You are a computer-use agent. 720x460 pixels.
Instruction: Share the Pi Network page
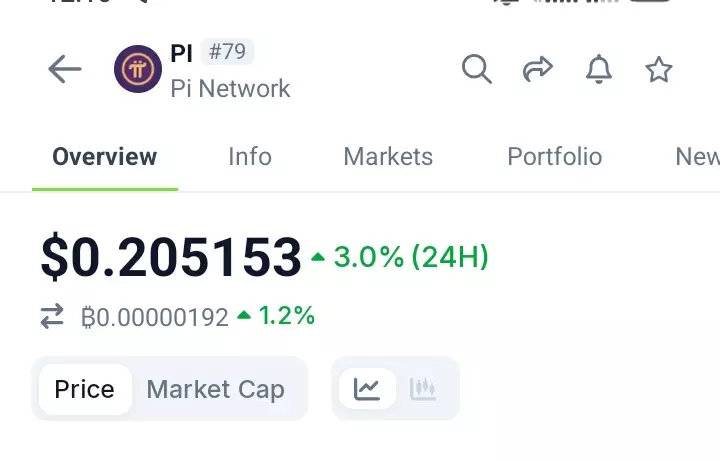(x=538, y=70)
